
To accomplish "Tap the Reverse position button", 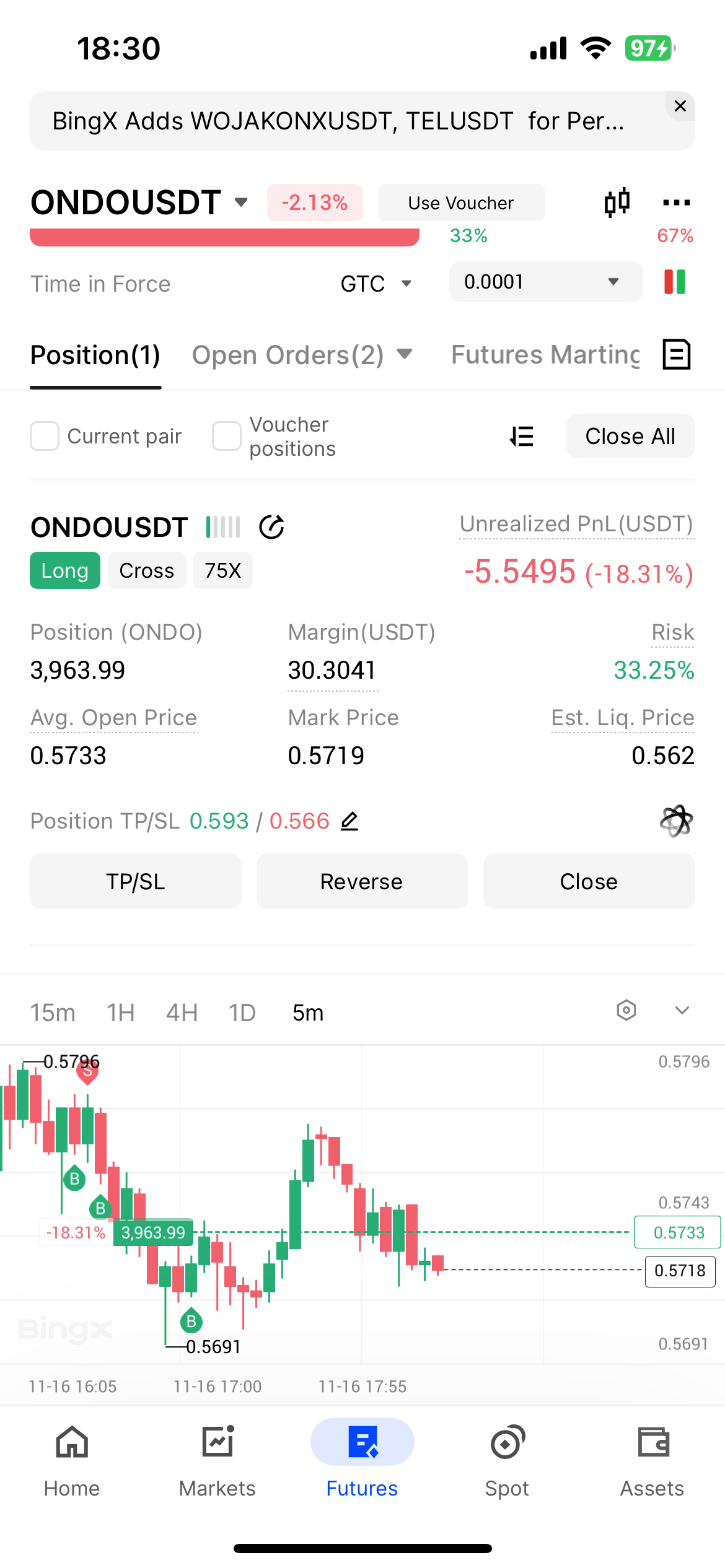I will (362, 881).
